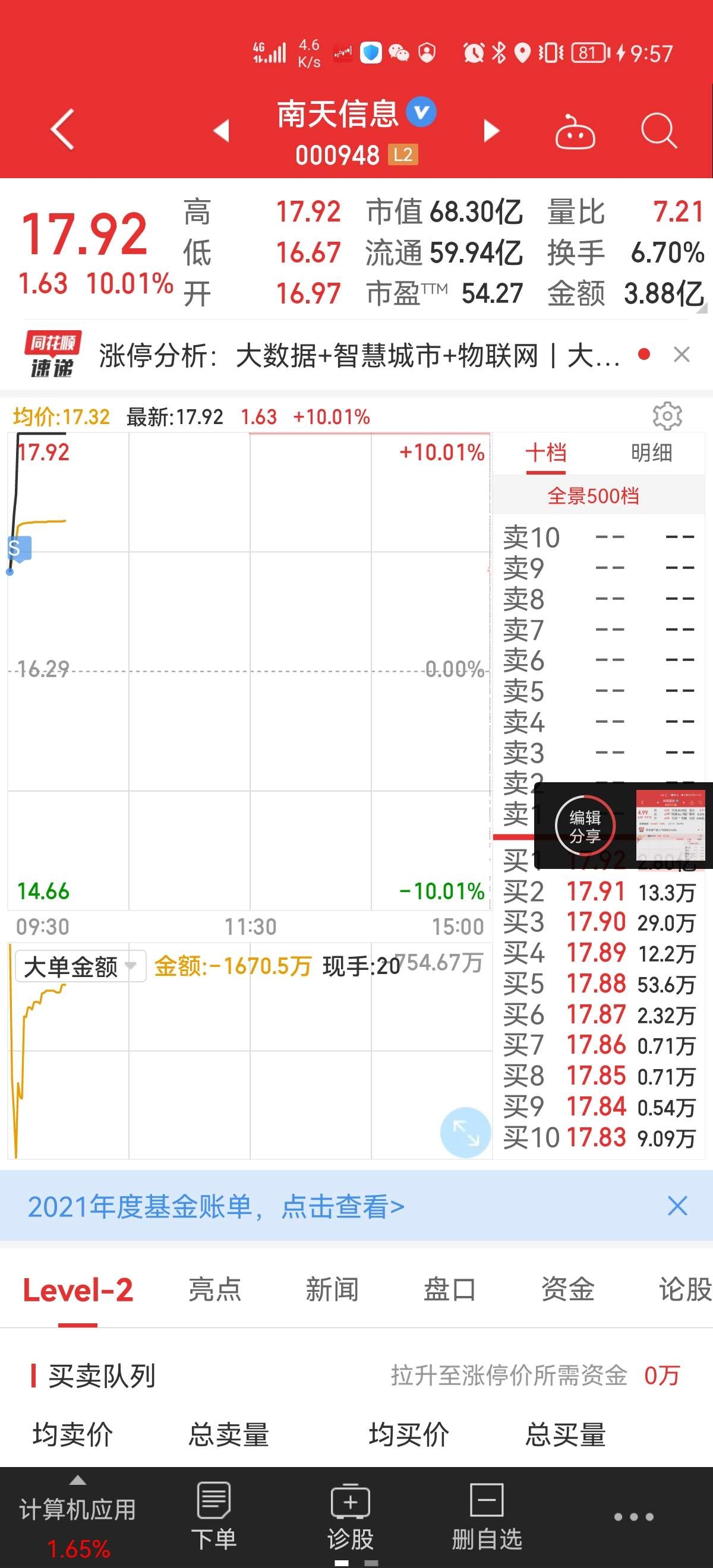Viewport: 713px width, 1568px height.
Task: Open the robot assistant icon
Action: point(574,131)
